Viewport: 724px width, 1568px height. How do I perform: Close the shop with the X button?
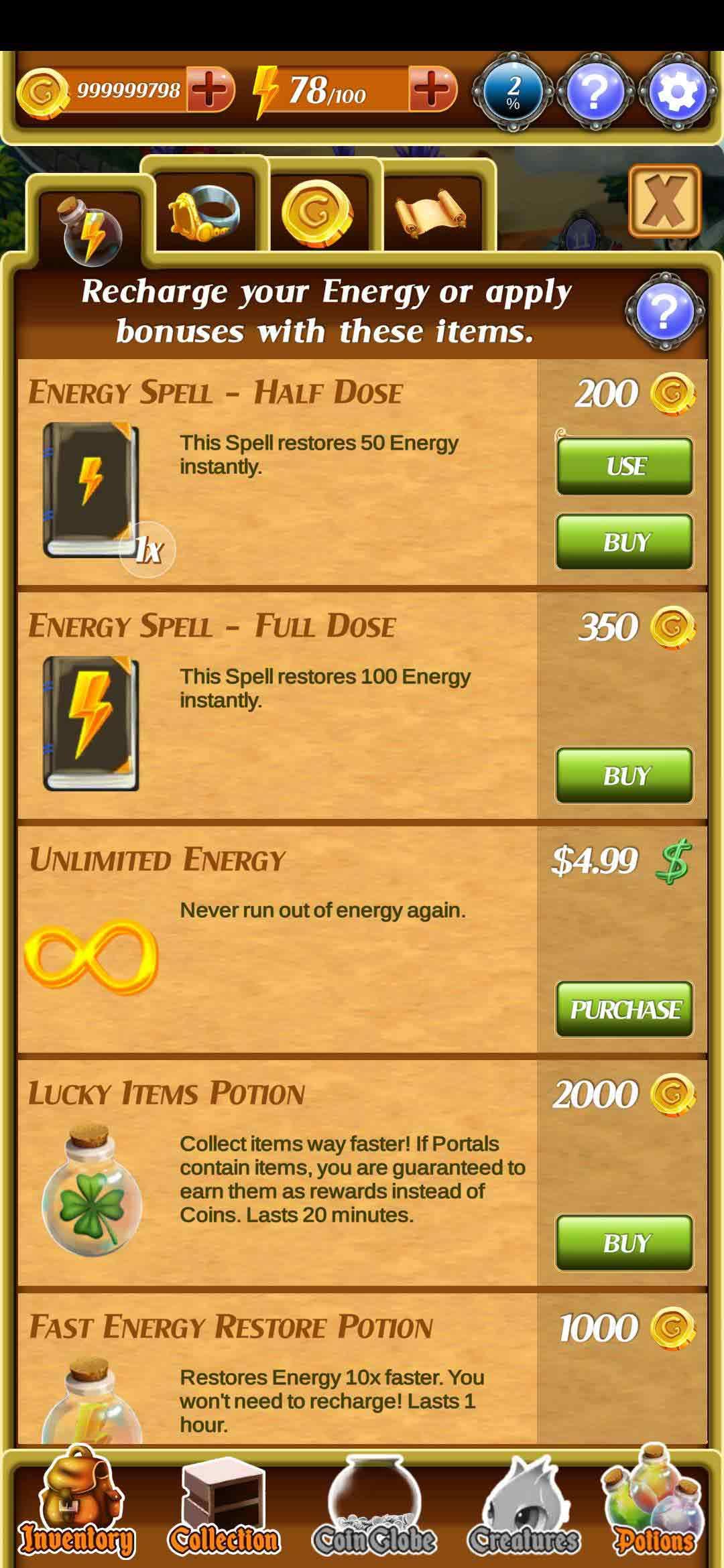coord(664,201)
